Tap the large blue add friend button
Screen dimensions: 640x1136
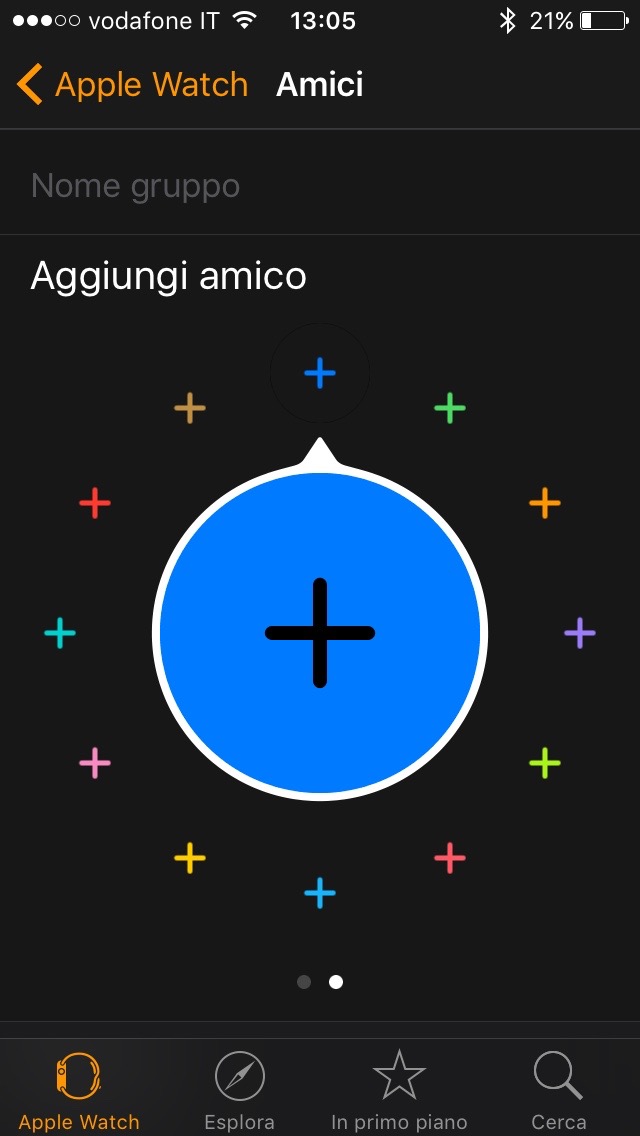(x=320, y=633)
